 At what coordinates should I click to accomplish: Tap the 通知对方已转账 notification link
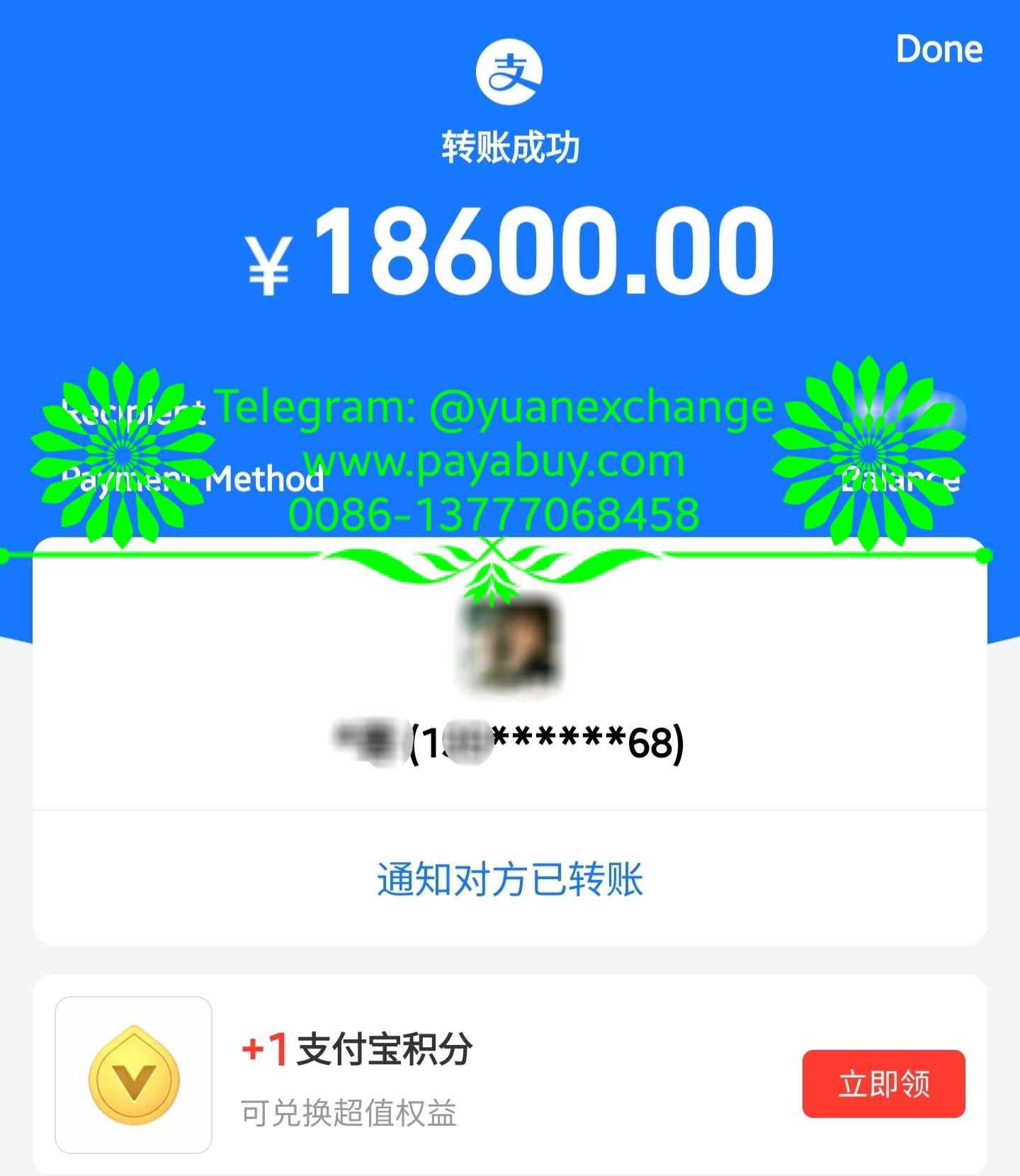pos(511,878)
